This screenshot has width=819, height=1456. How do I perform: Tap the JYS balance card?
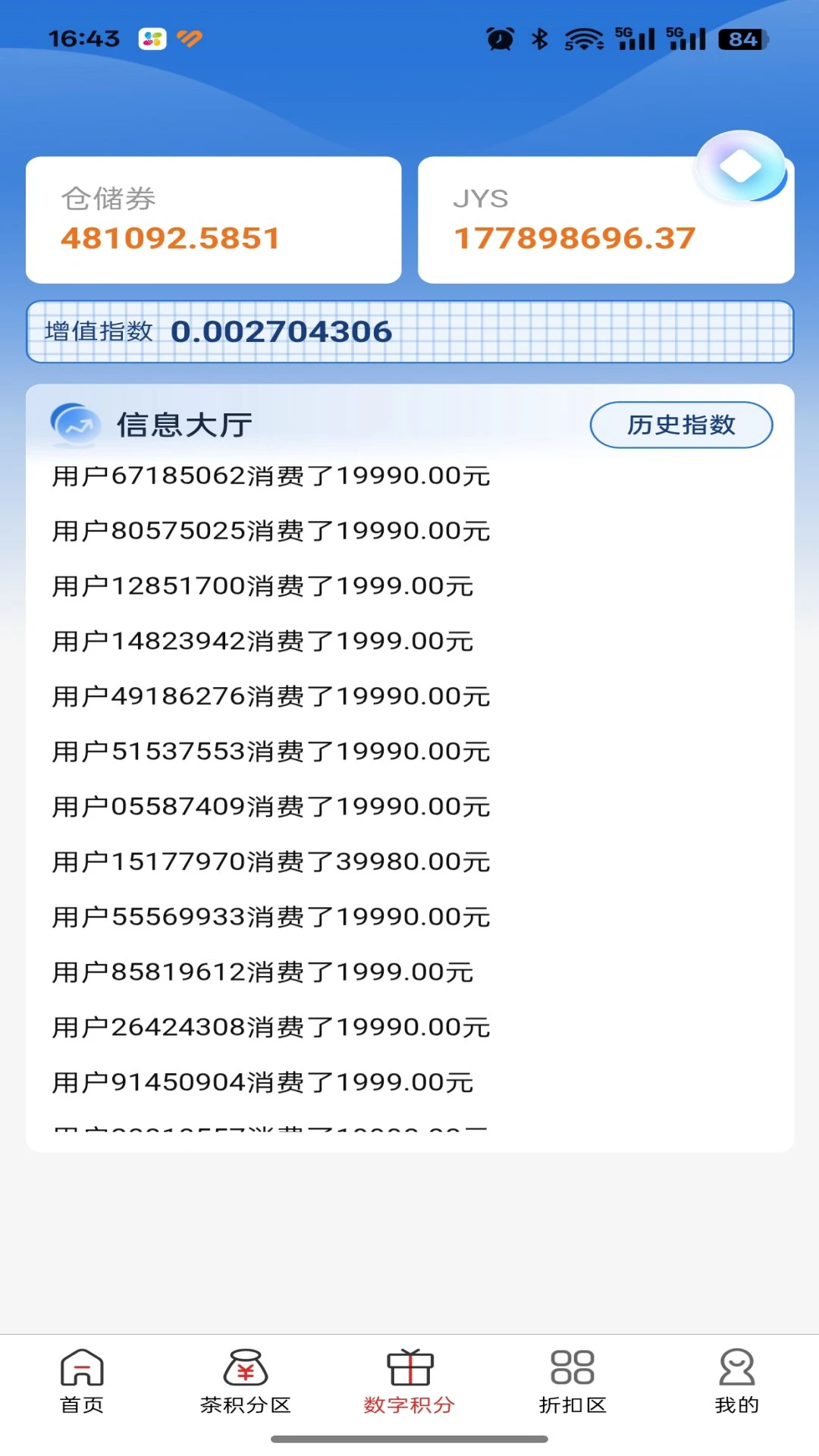click(607, 219)
